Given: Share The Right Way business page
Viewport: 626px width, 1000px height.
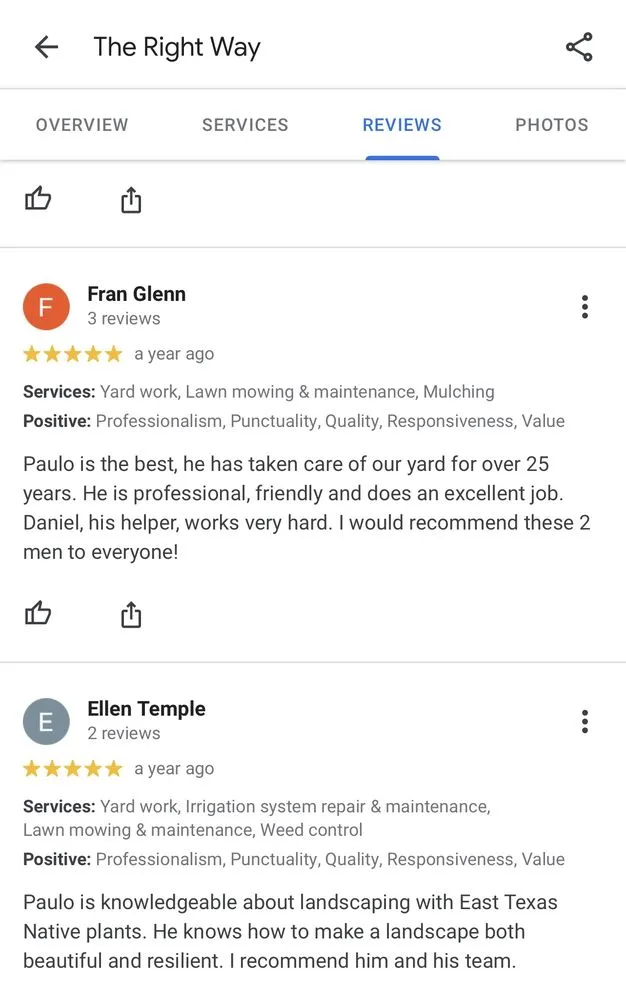Looking at the screenshot, I should coord(579,47).
